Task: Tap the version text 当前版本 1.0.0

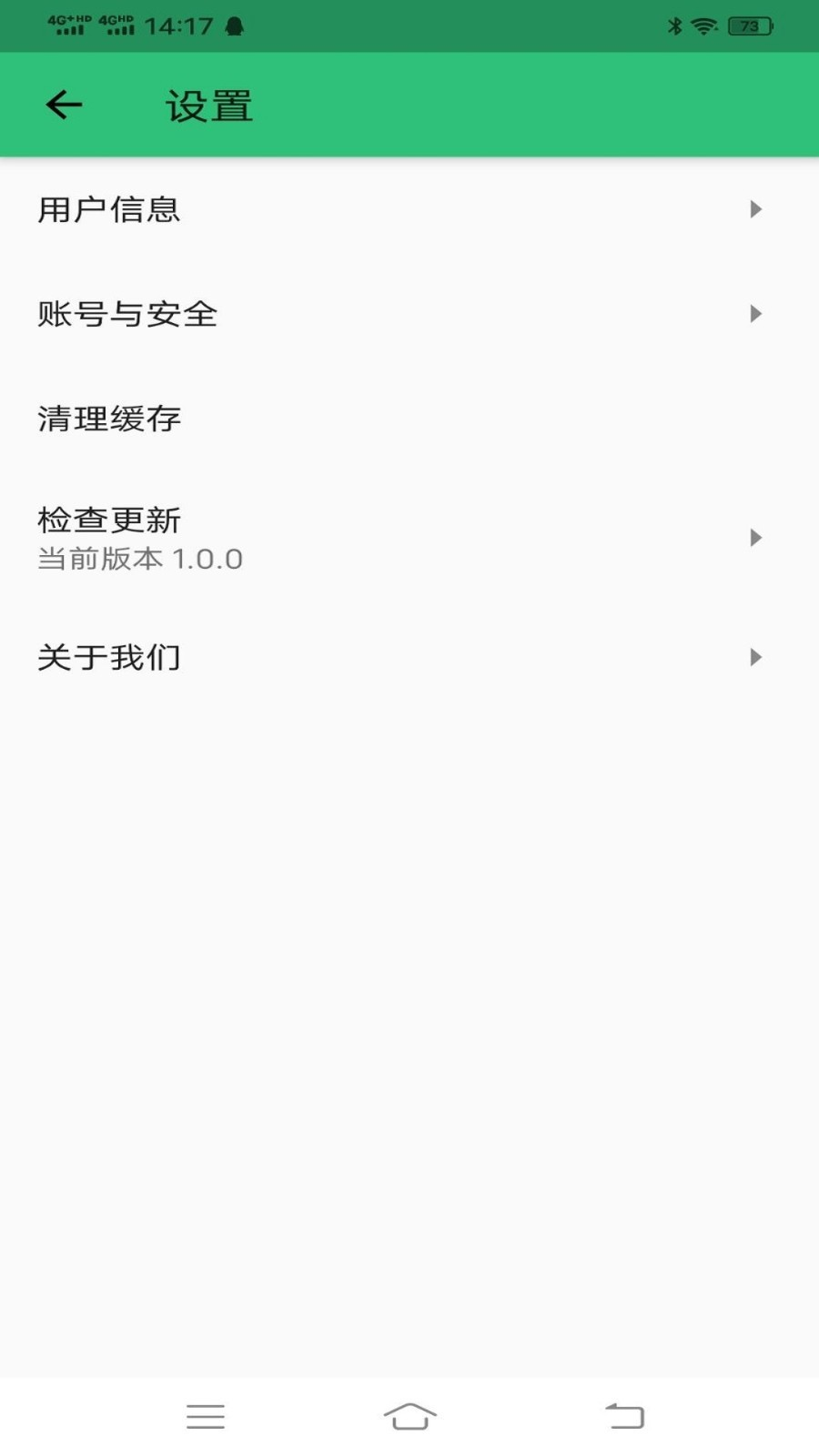Action: click(x=137, y=558)
